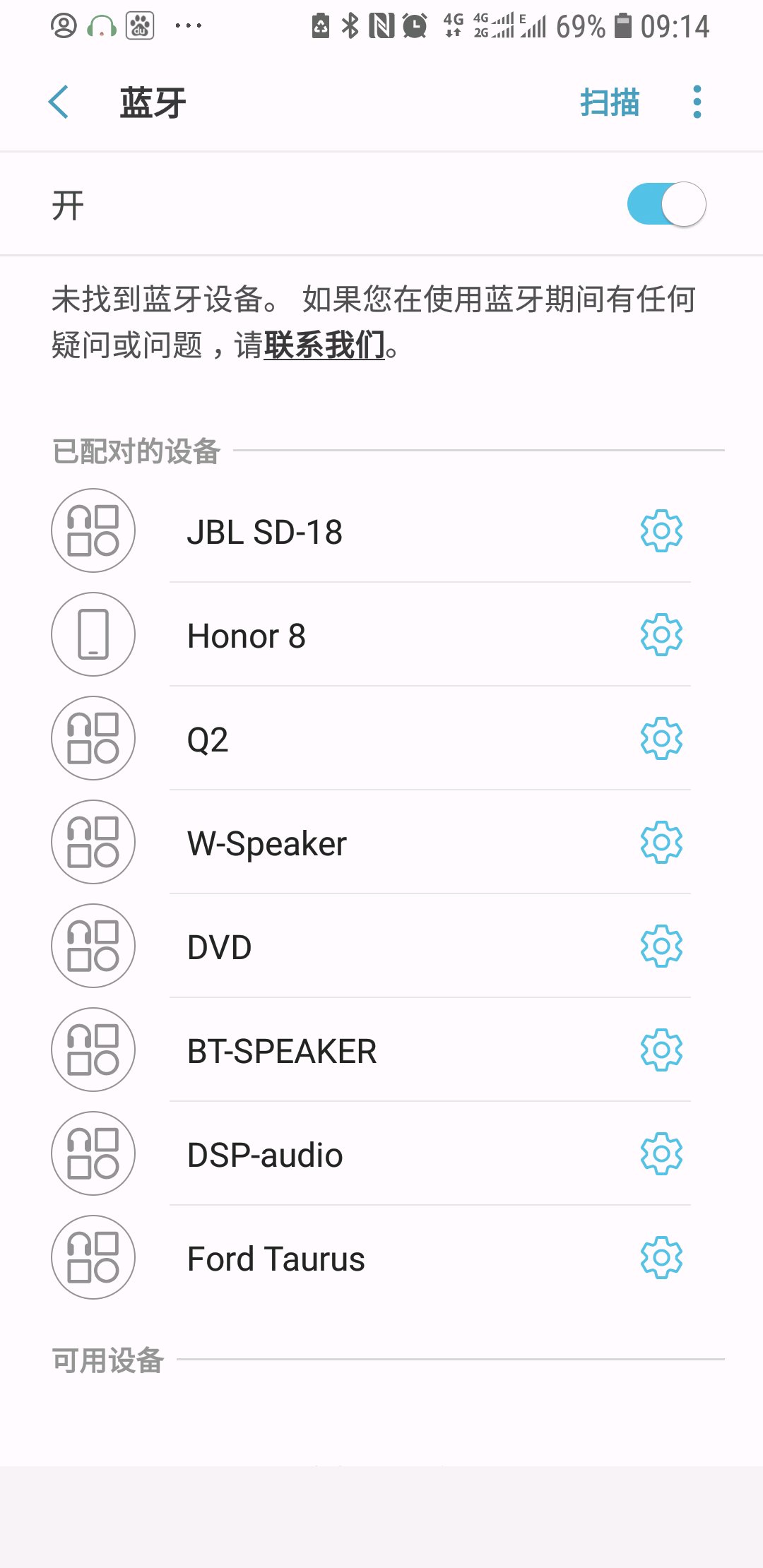
Task: Go back from the 蓝牙 screen
Action: click(x=59, y=102)
